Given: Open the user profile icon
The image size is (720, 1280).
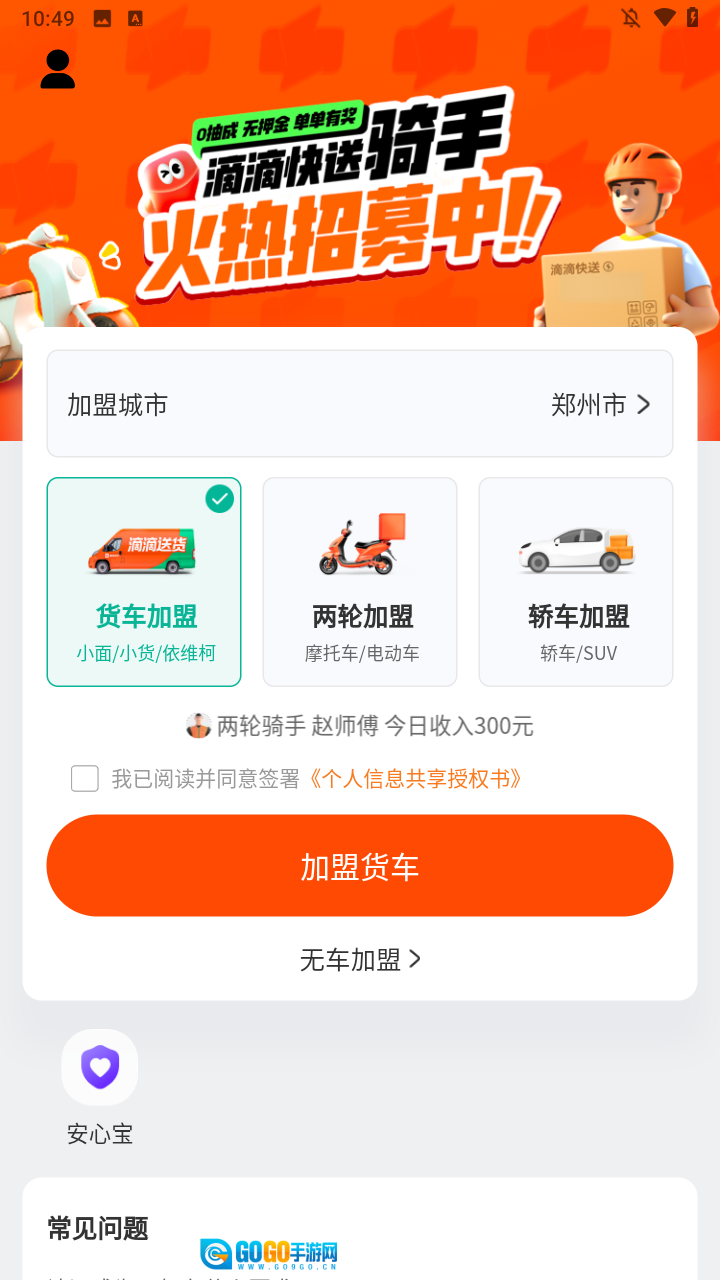Looking at the screenshot, I should pyautogui.click(x=57, y=69).
